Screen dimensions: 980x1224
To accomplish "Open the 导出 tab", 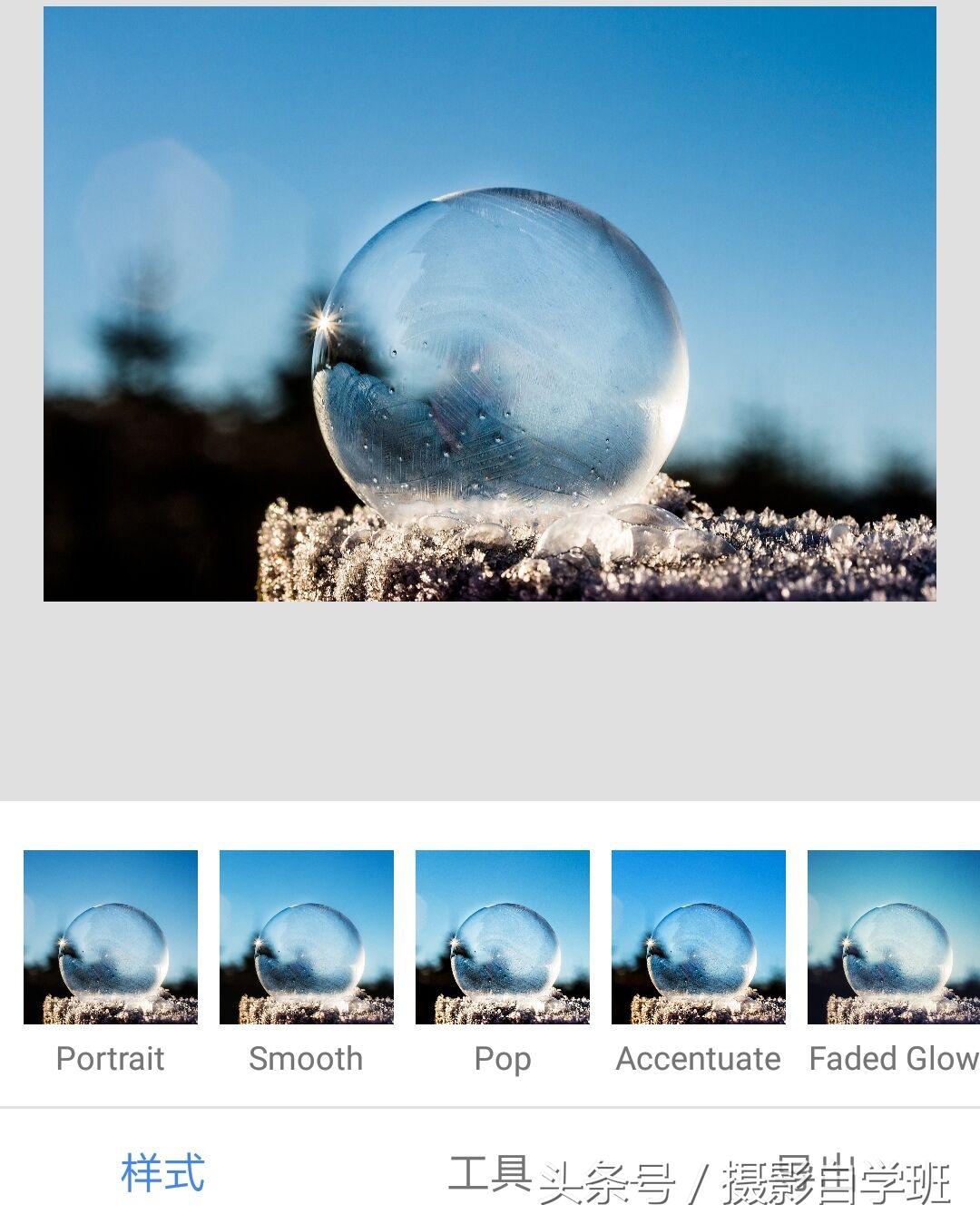I will [816, 1171].
